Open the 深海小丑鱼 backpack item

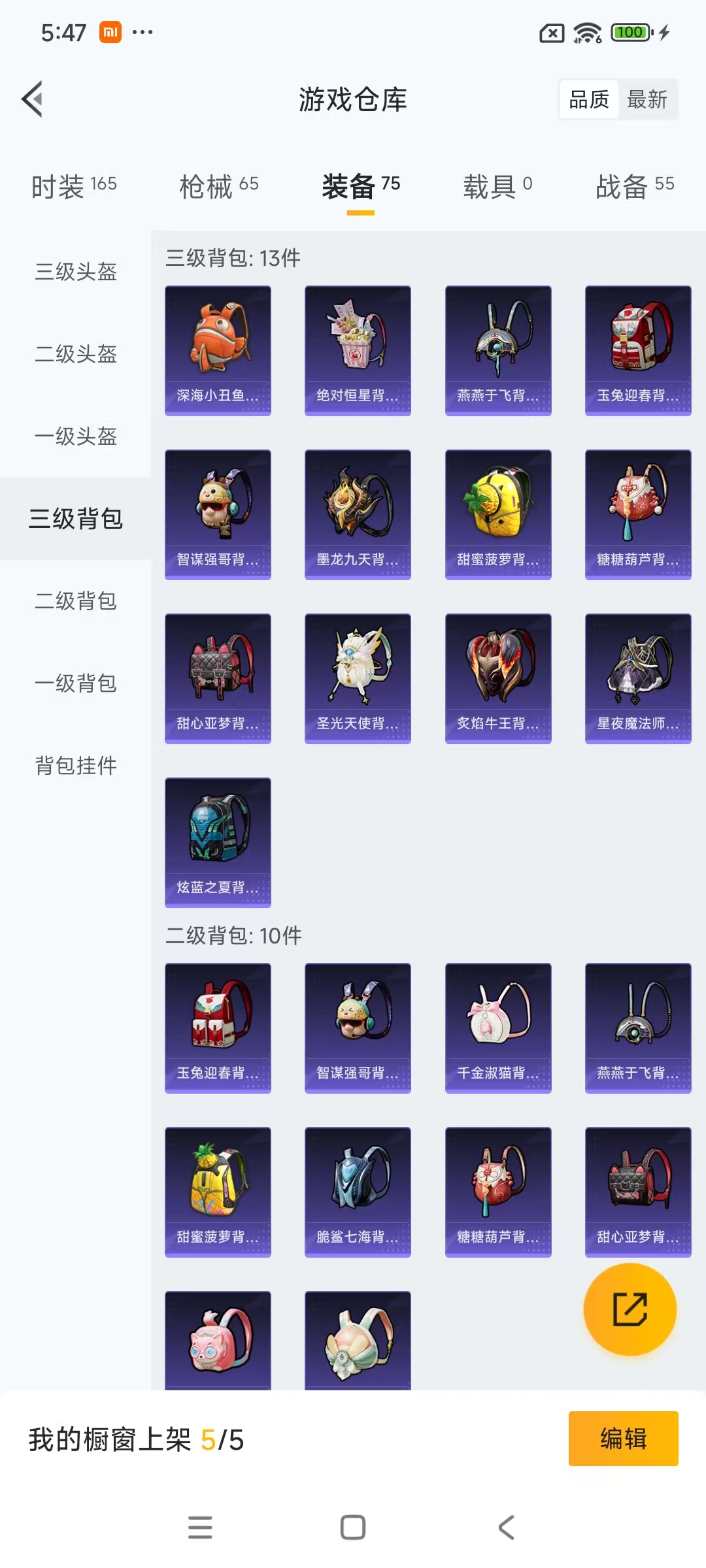[x=218, y=350]
